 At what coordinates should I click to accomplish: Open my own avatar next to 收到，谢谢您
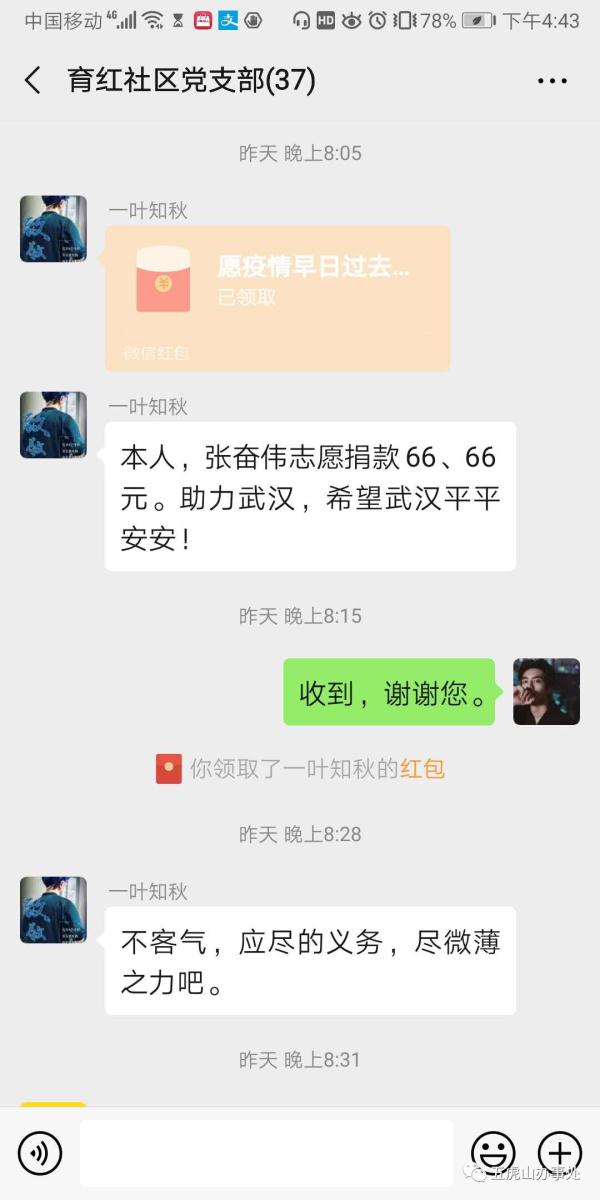click(x=546, y=691)
